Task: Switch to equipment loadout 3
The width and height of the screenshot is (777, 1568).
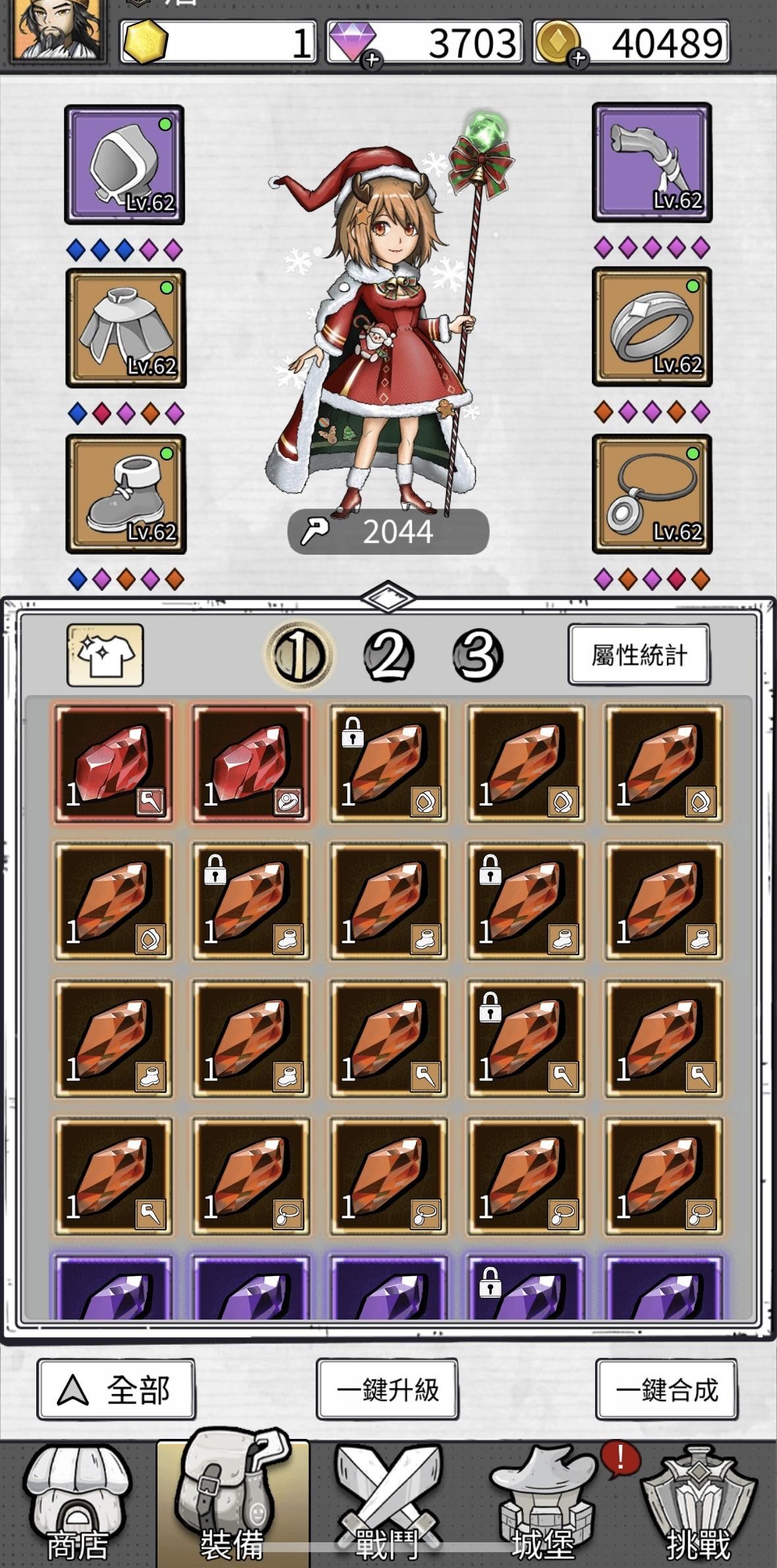Action: [477, 656]
